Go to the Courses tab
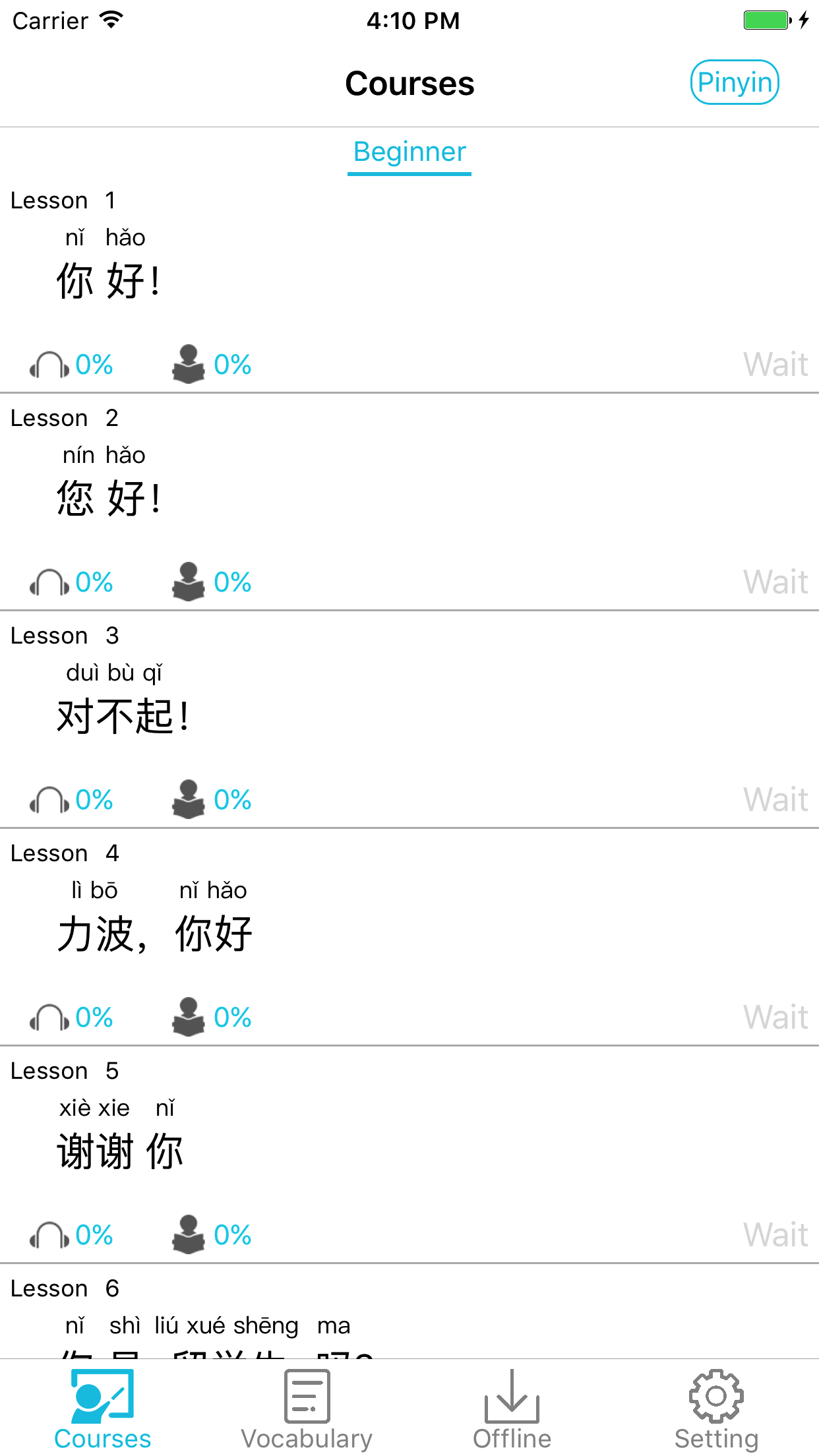 click(x=102, y=1409)
